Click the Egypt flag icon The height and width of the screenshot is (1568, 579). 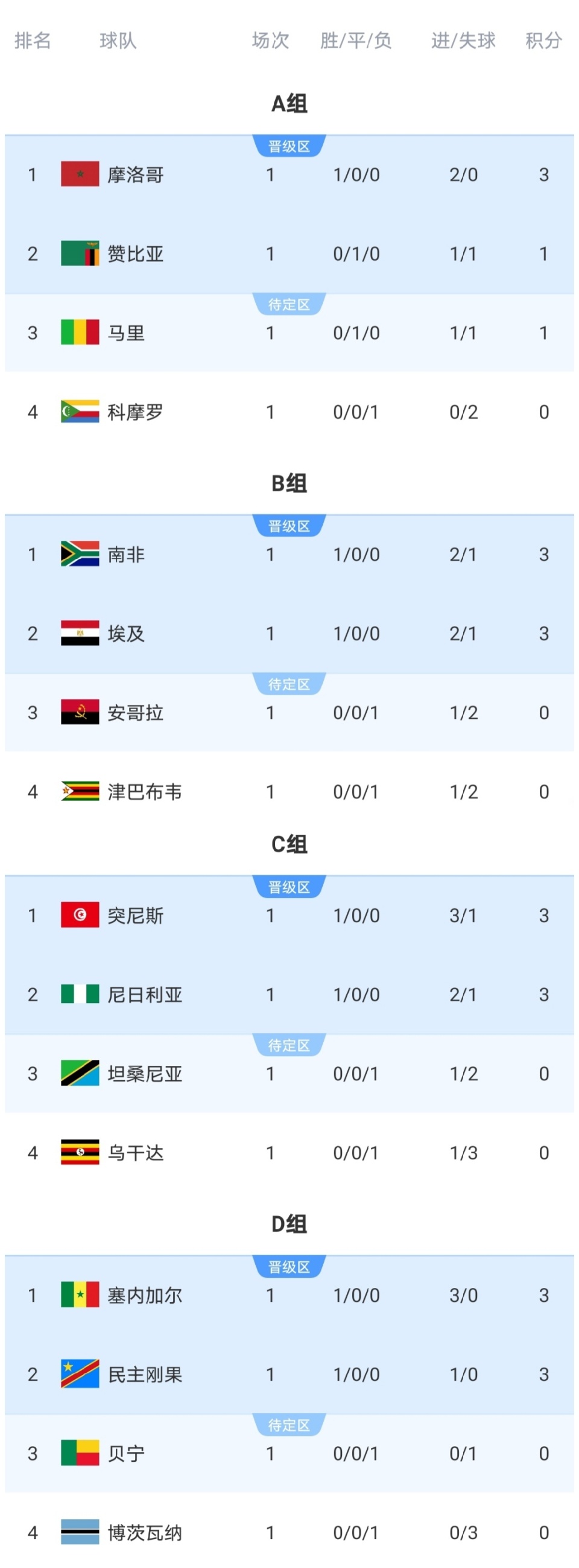pos(79,634)
